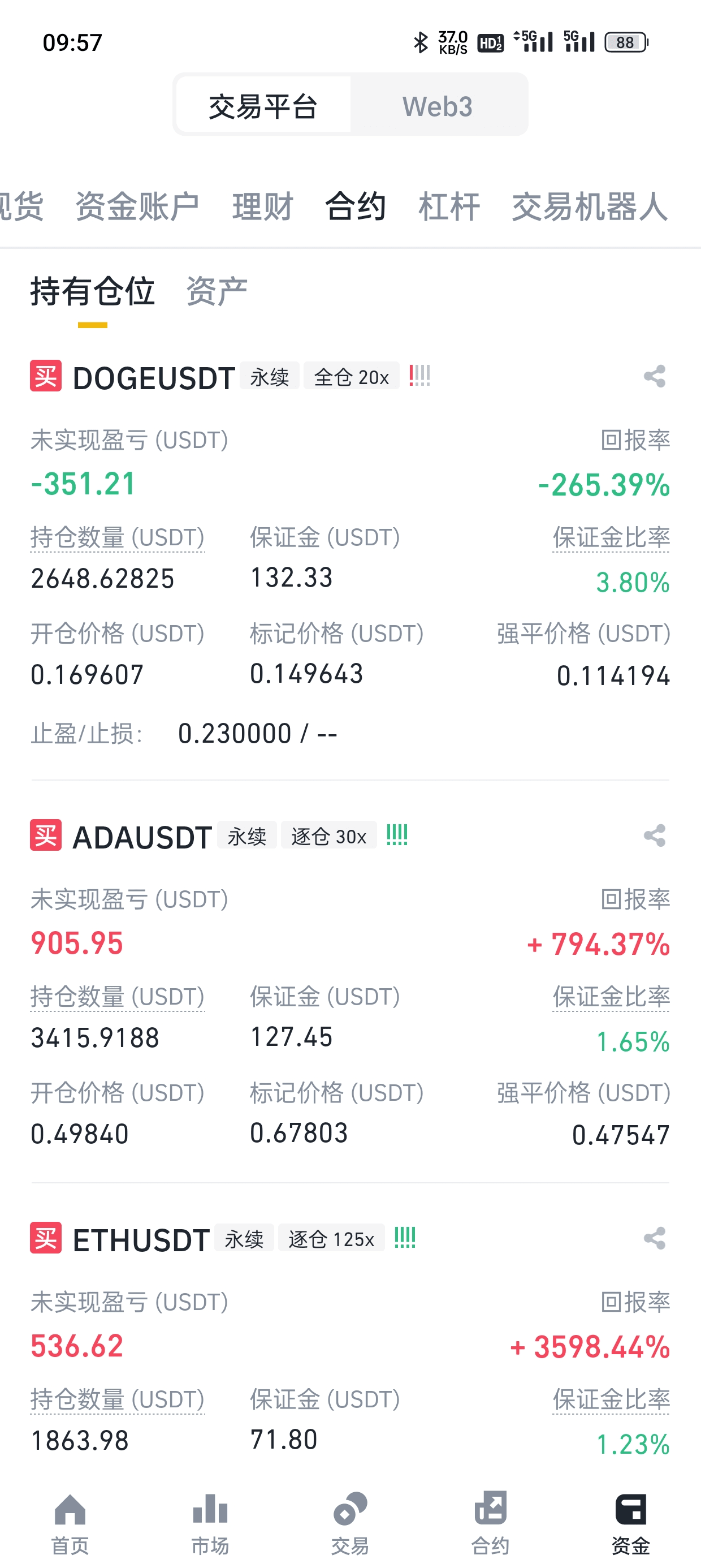Screen dimensions: 701x1568
Task: Open the ADAUSDT position details
Action: point(142,838)
